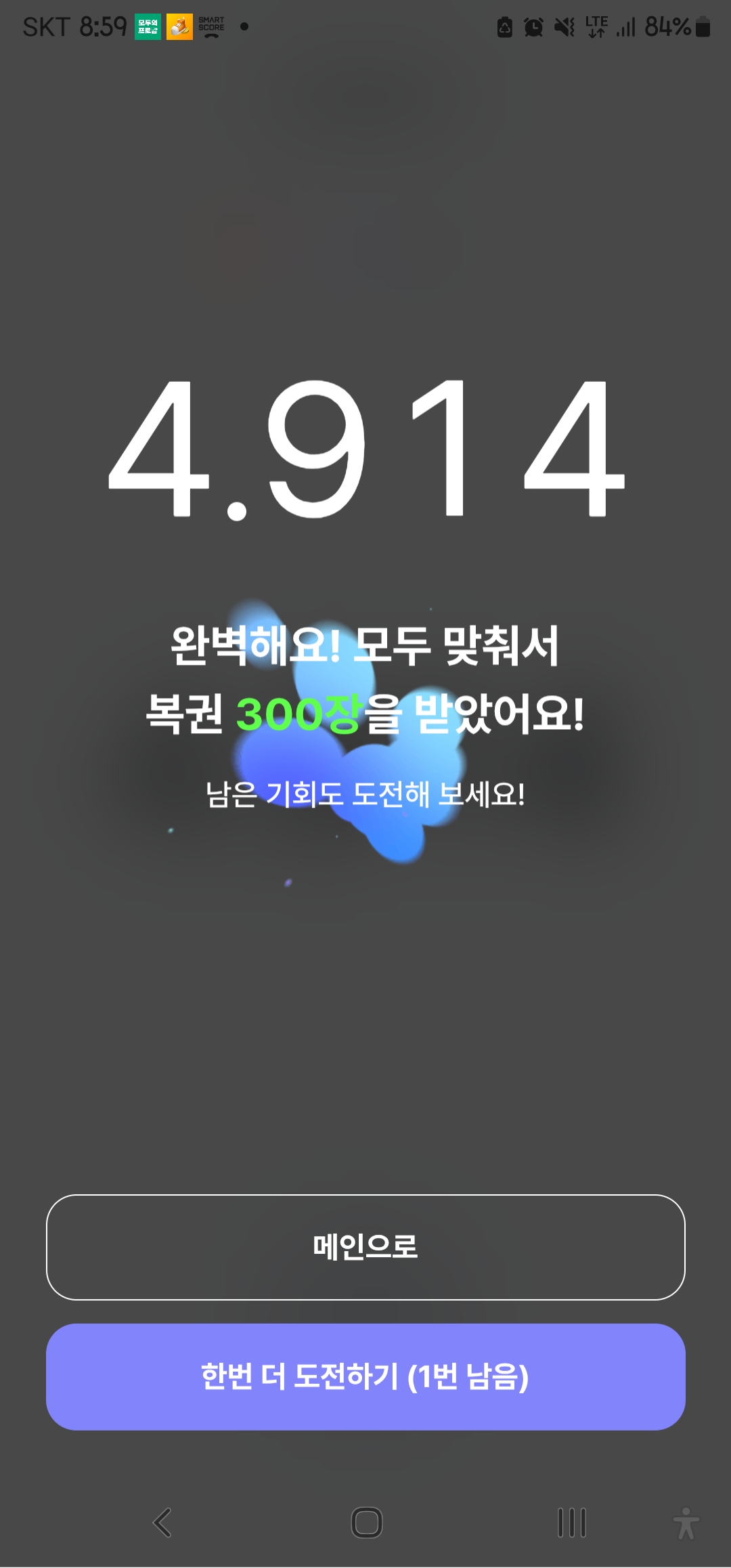The width and height of the screenshot is (731, 1568).
Task: Tap 한번 더 도전하기 to retry
Action: coord(365,1377)
